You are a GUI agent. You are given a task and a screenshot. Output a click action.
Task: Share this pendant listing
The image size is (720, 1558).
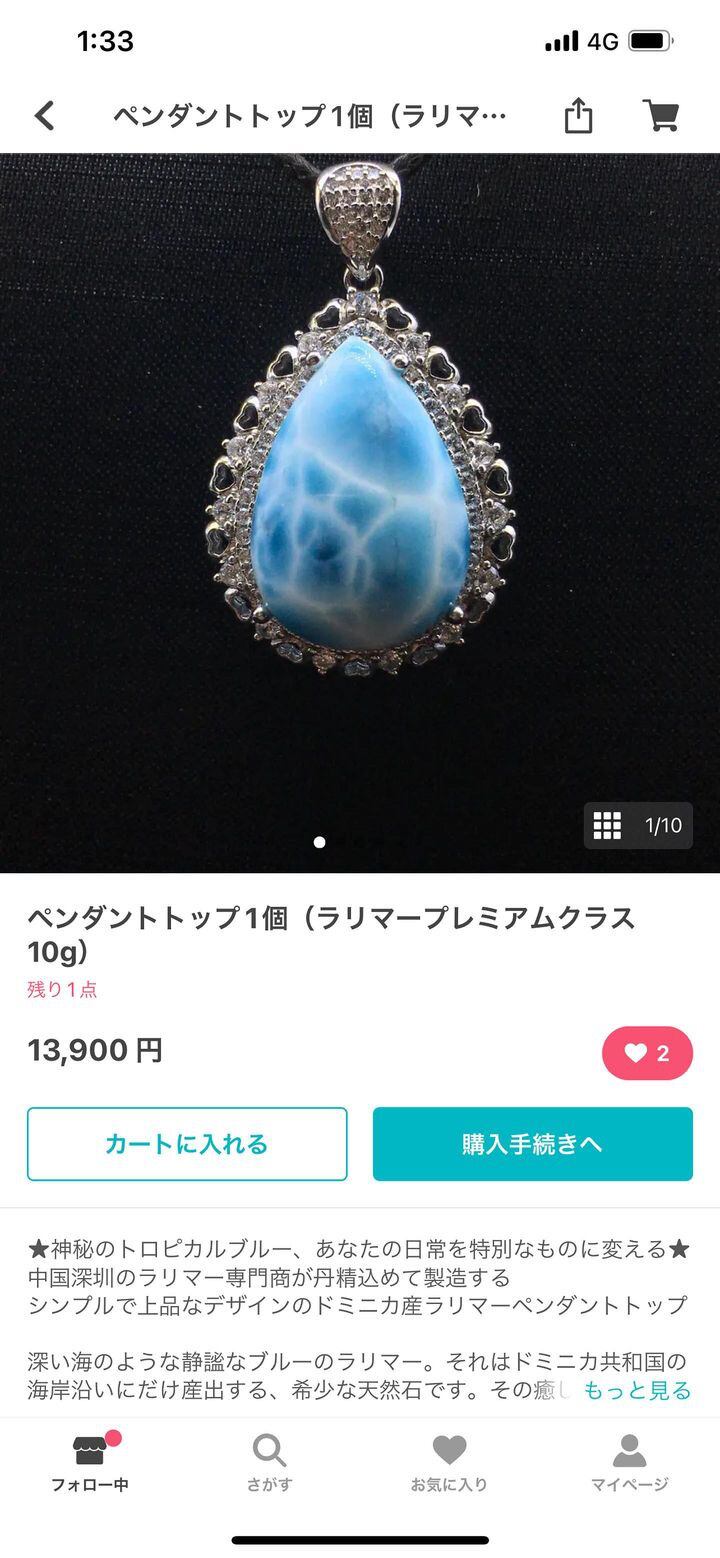point(578,116)
